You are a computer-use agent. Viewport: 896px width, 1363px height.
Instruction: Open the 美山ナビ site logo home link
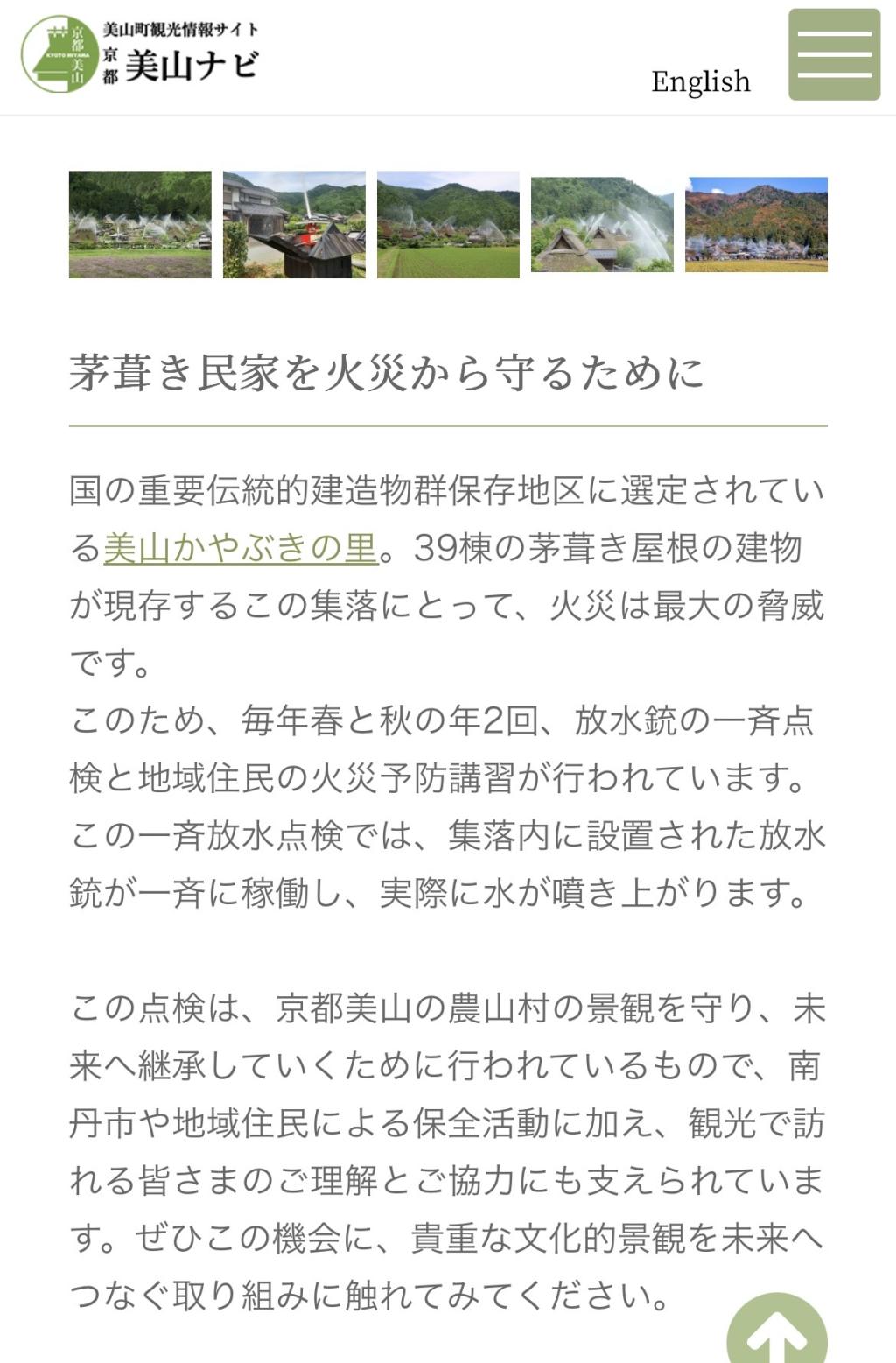[x=140, y=54]
